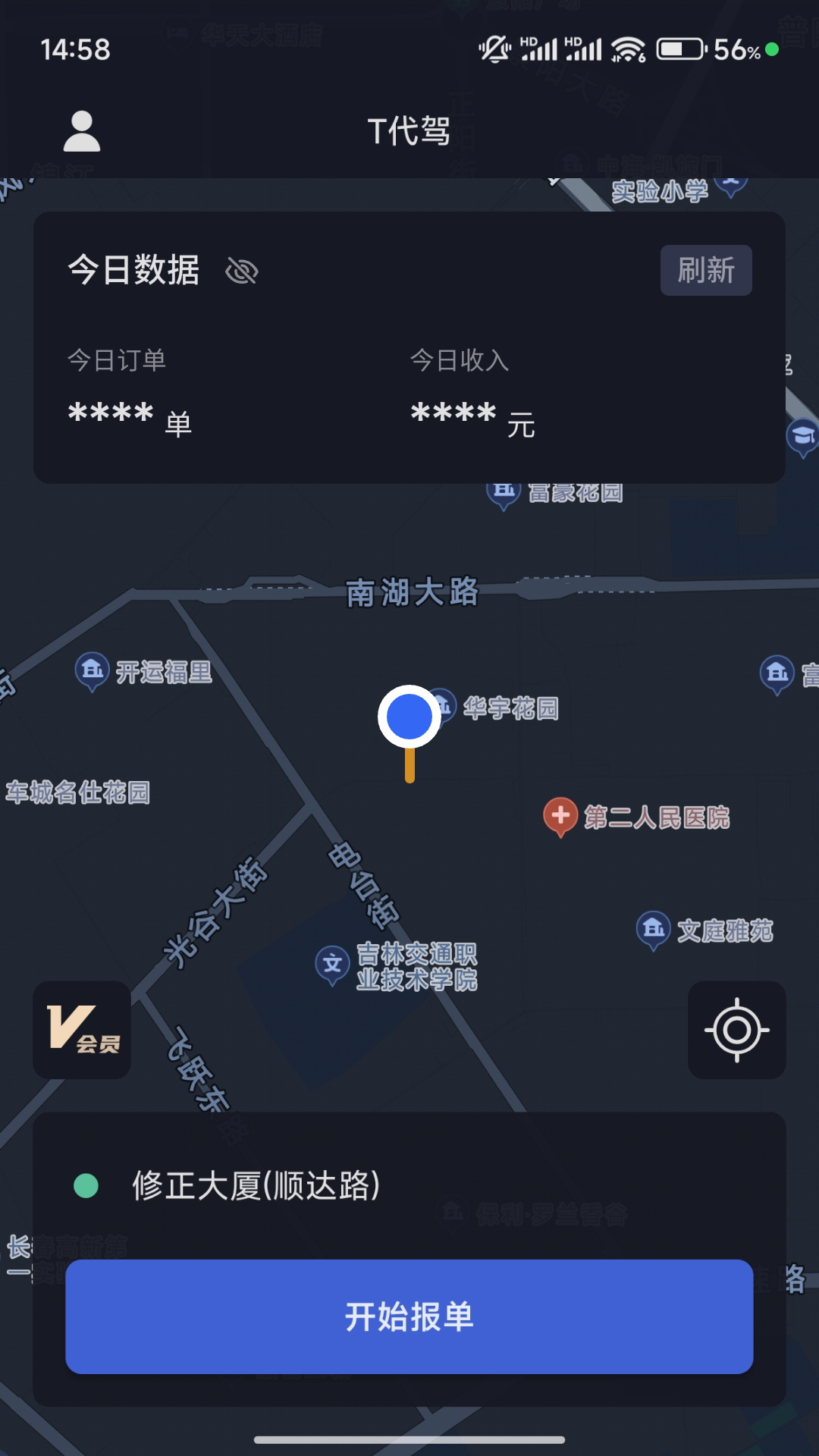The width and height of the screenshot is (819, 1456).
Task: Select the 第二人民医院 hospital marker
Action: click(561, 815)
